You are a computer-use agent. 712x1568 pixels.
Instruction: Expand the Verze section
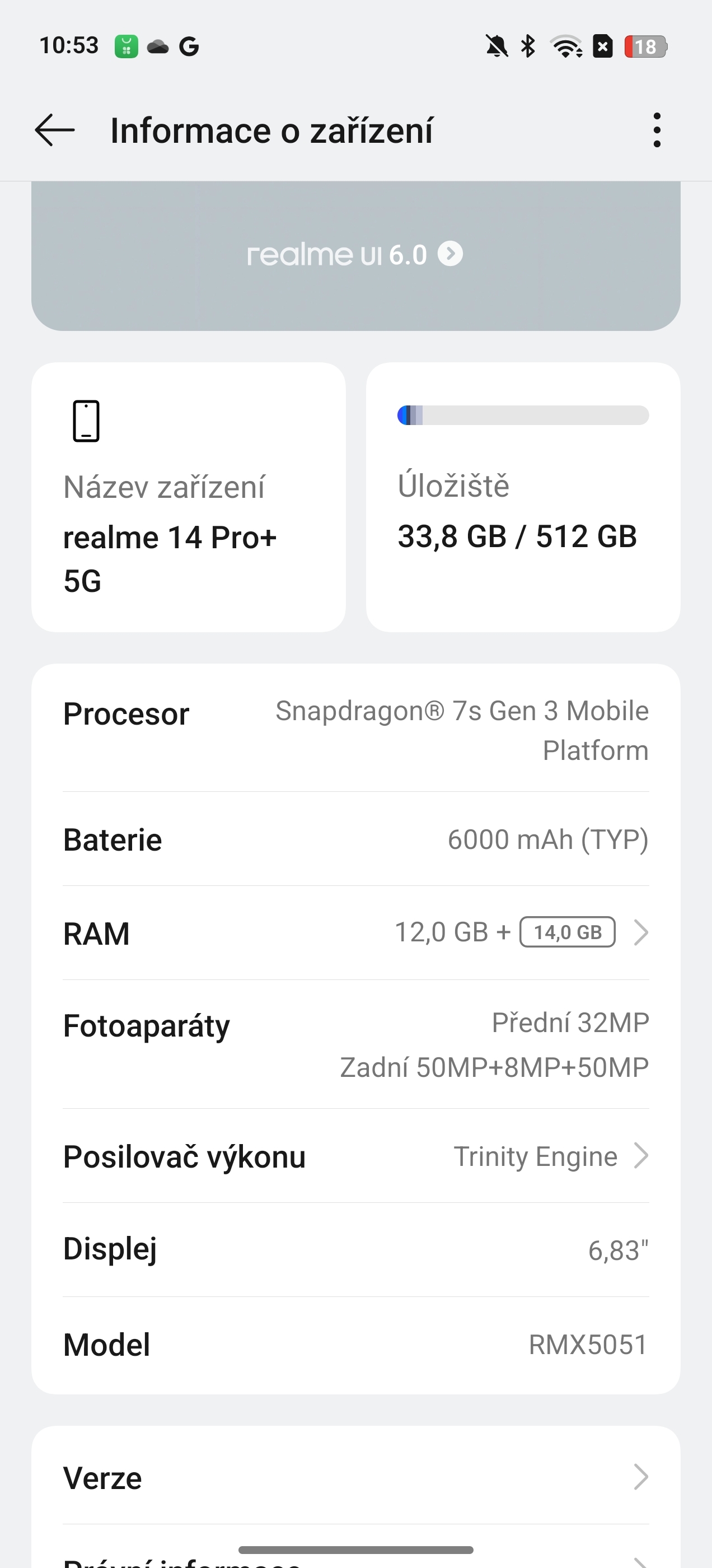(643, 1476)
